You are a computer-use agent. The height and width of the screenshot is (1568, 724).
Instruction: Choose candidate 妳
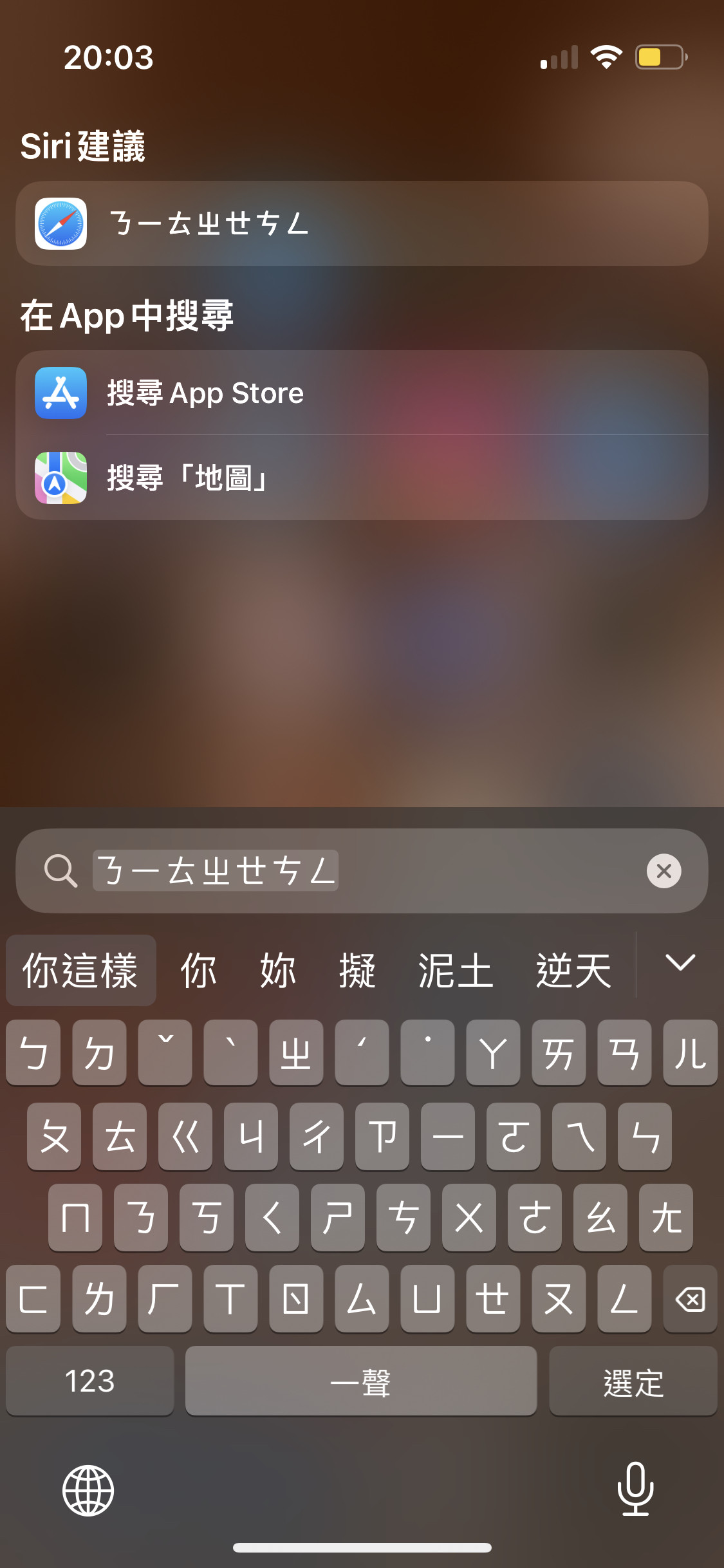pos(278,970)
